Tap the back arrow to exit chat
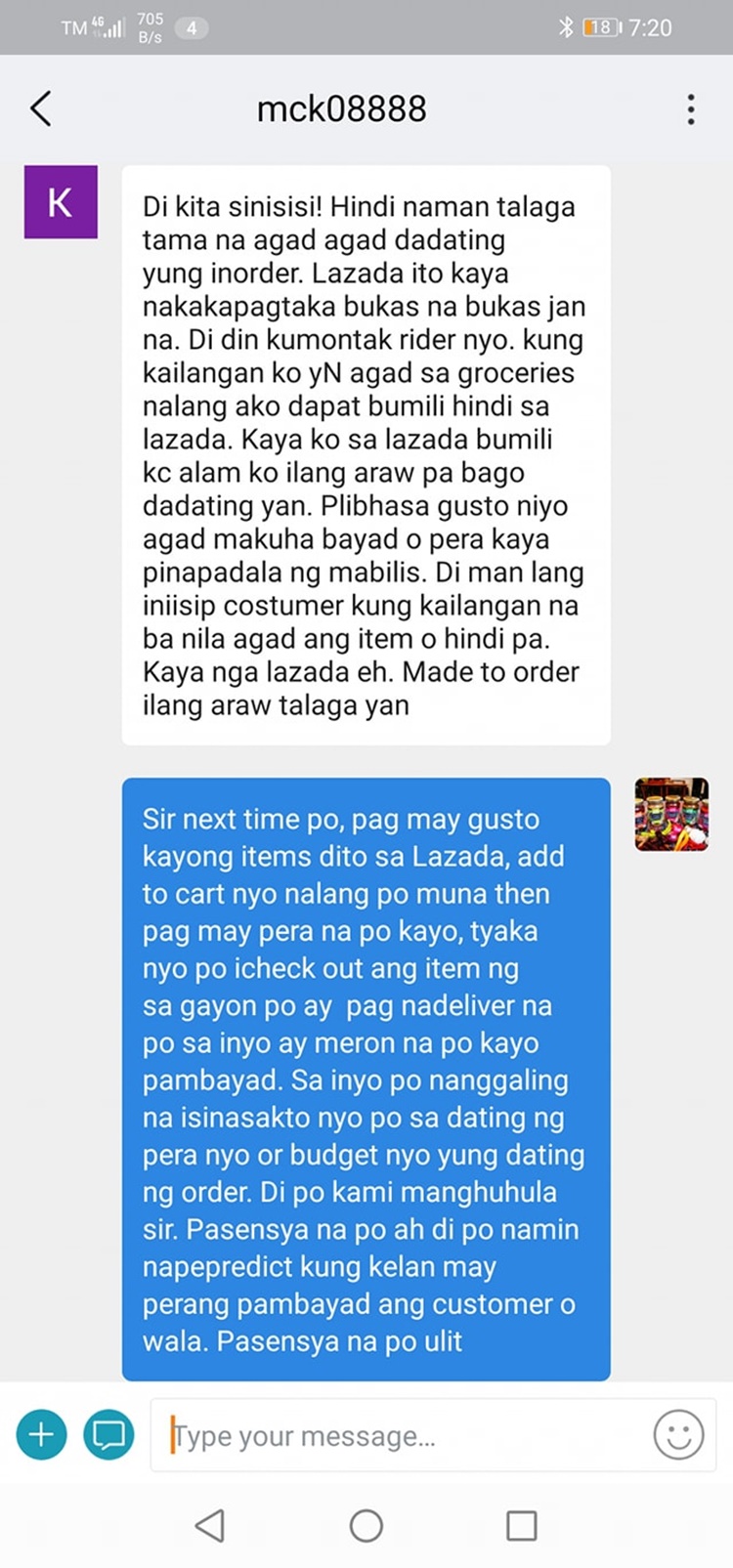This screenshot has width=733, height=1568. pyautogui.click(x=40, y=108)
